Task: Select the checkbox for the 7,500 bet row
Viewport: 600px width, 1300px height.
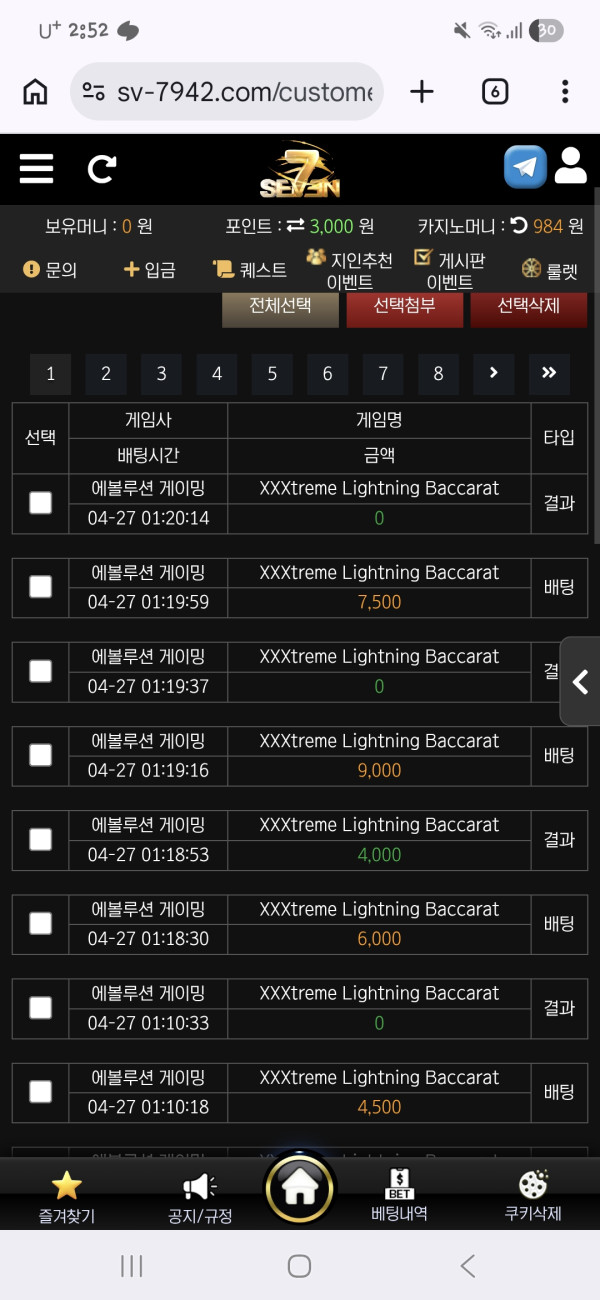Action: click(40, 587)
